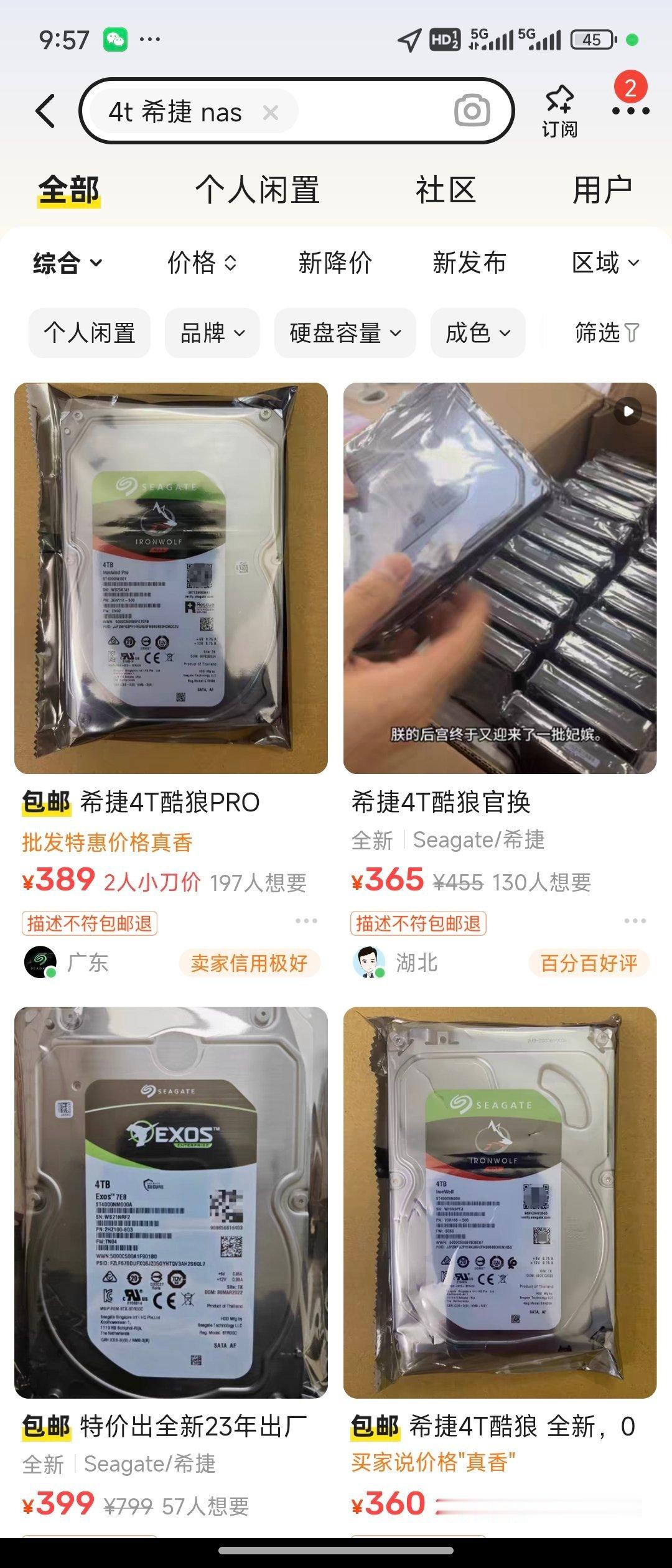Viewport: 672px width, 1568px height.
Task: Expand the 区域 region dropdown
Action: tap(605, 263)
